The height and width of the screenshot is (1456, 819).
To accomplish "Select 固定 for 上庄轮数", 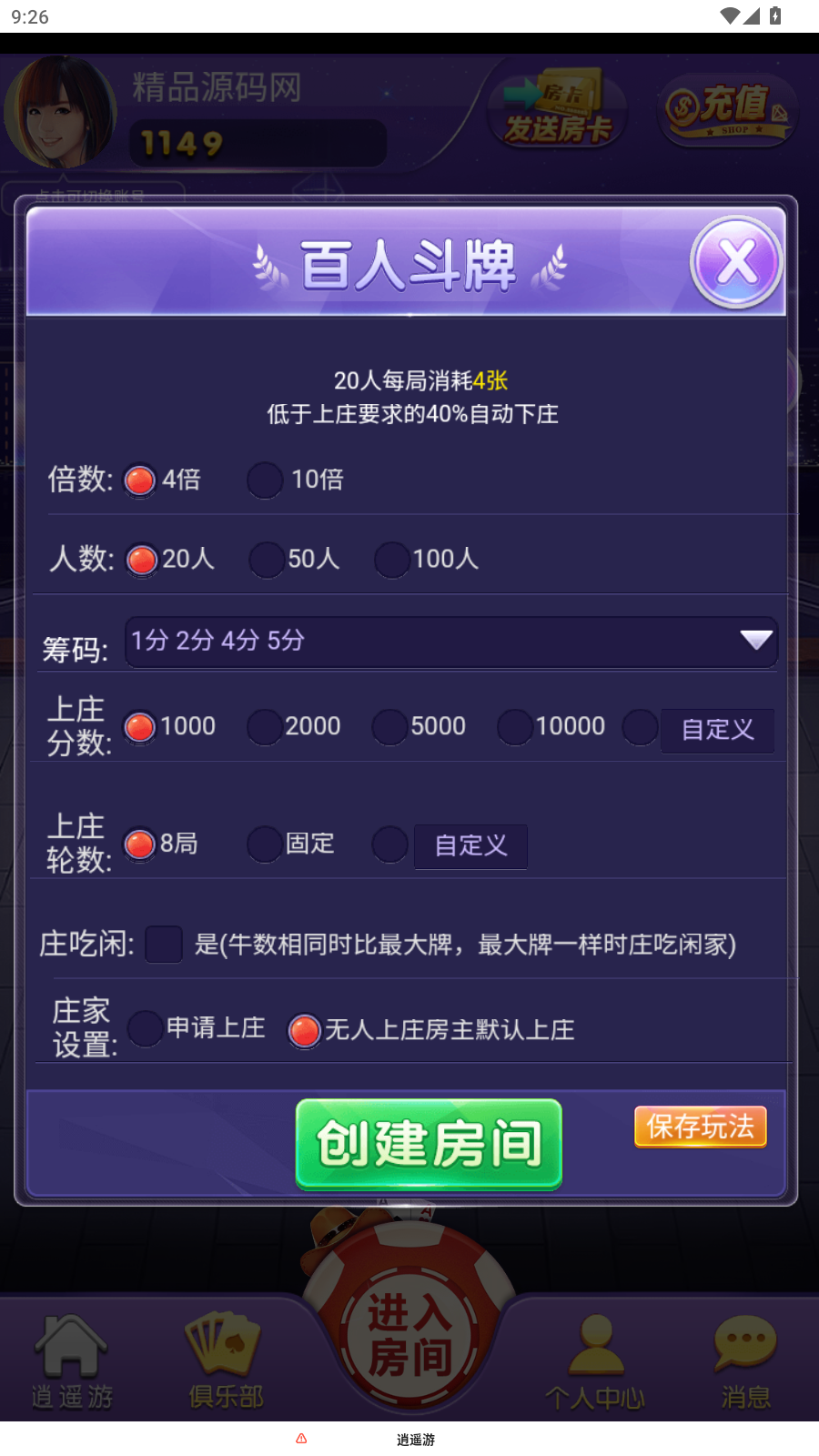I will coord(265,844).
